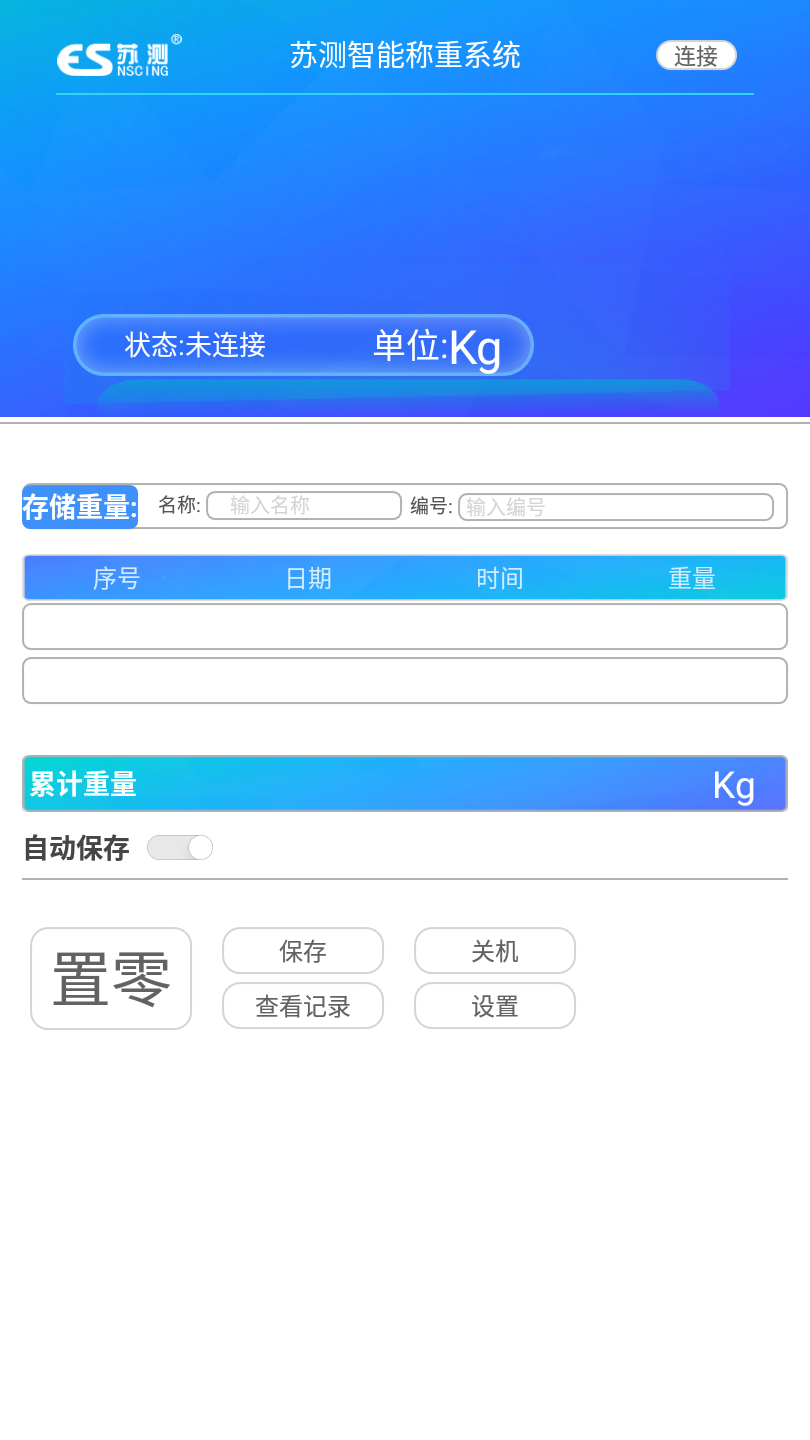This screenshot has height=1440, width=810.
Task: Tap 关机 to power off
Action: (x=495, y=951)
